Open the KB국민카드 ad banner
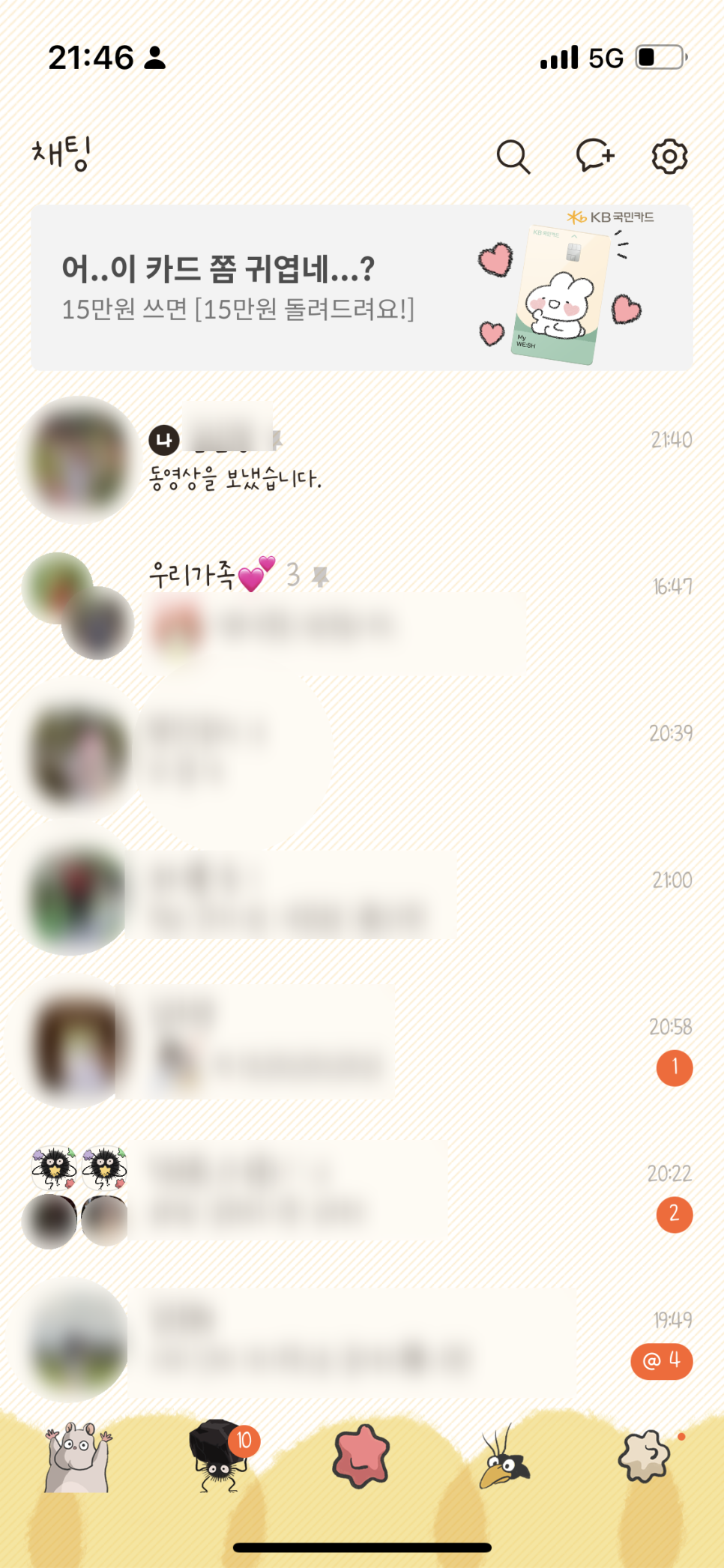The height and width of the screenshot is (1568, 724). [x=361, y=289]
